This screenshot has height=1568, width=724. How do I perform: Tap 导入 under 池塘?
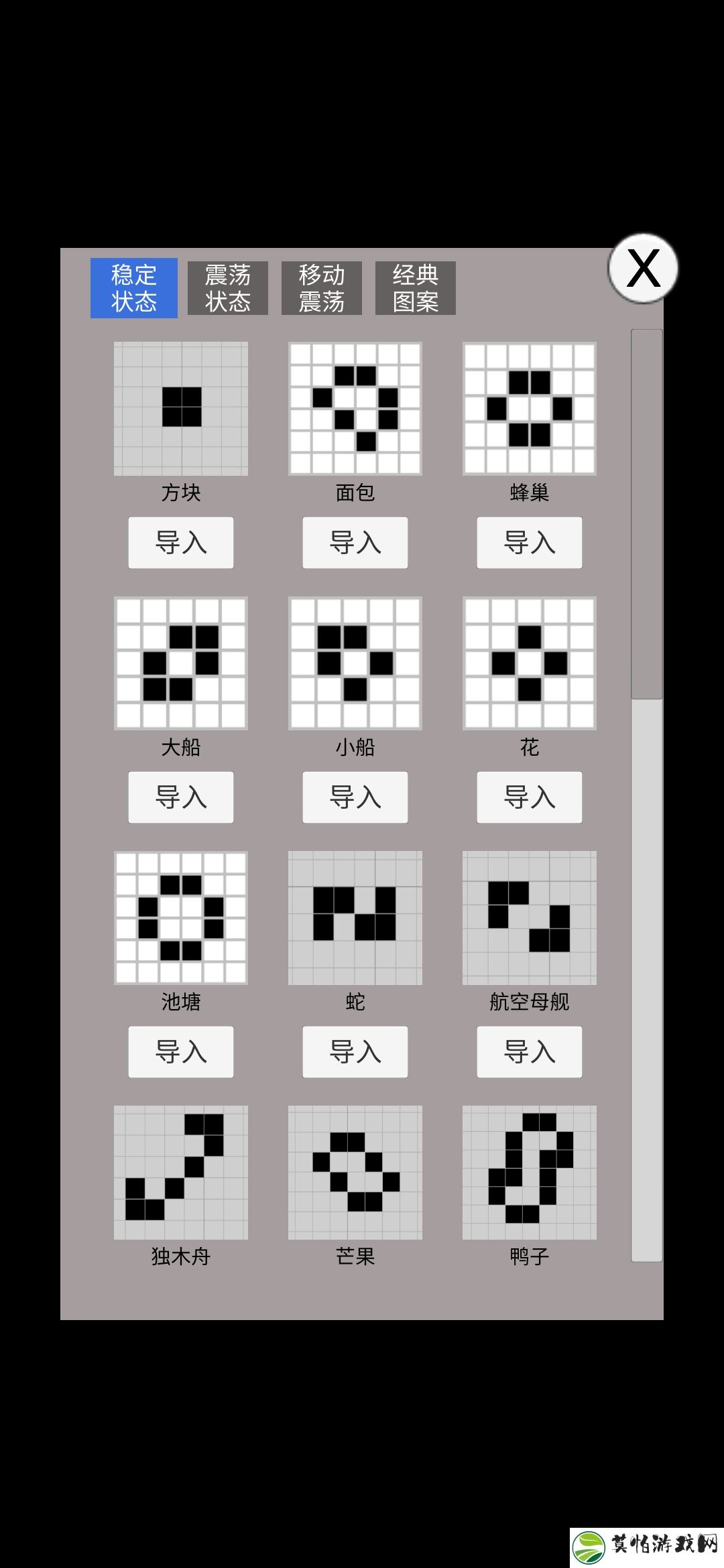pos(181,1052)
